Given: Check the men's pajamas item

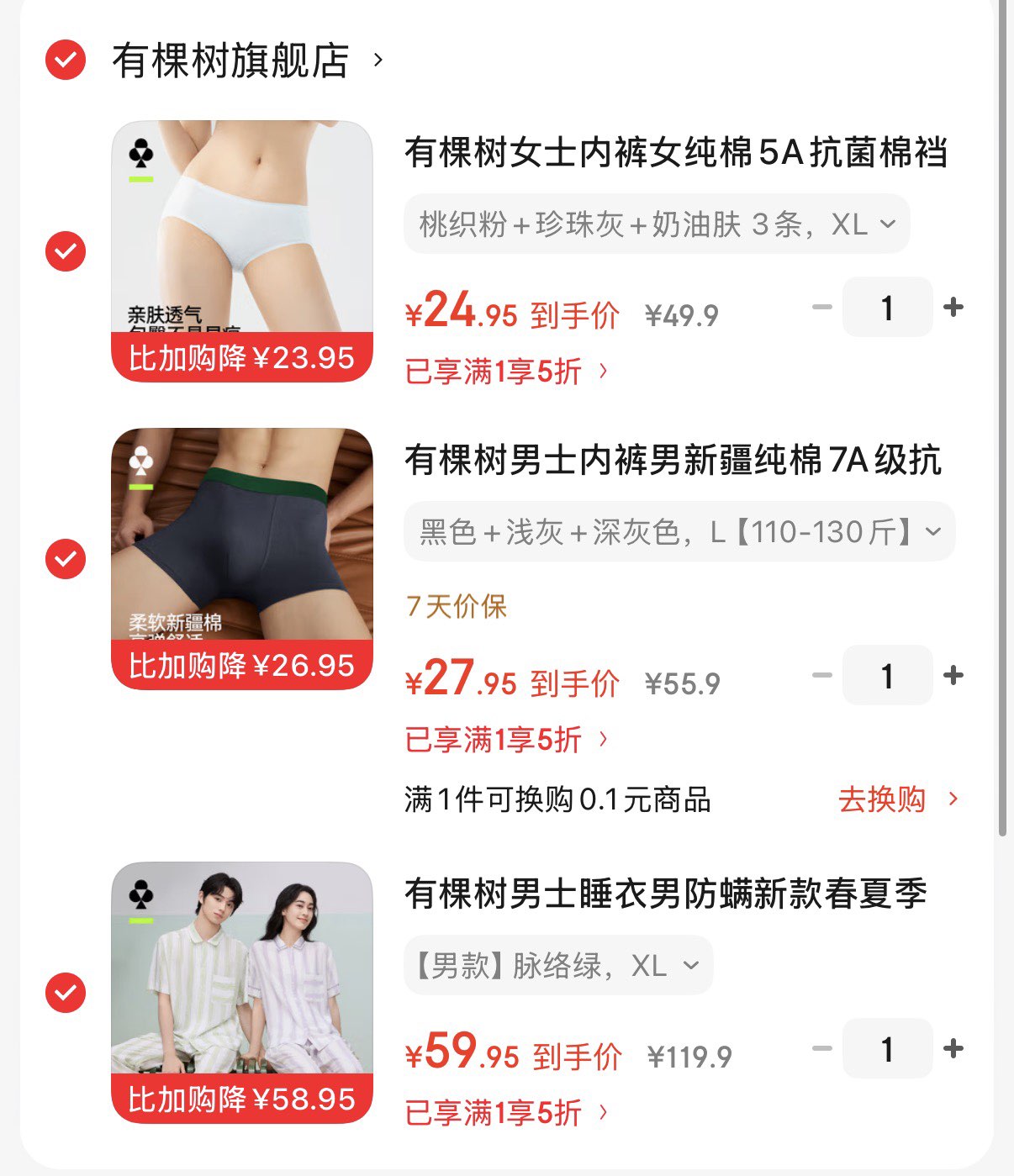Looking at the screenshot, I should pyautogui.click(x=65, y=990).
